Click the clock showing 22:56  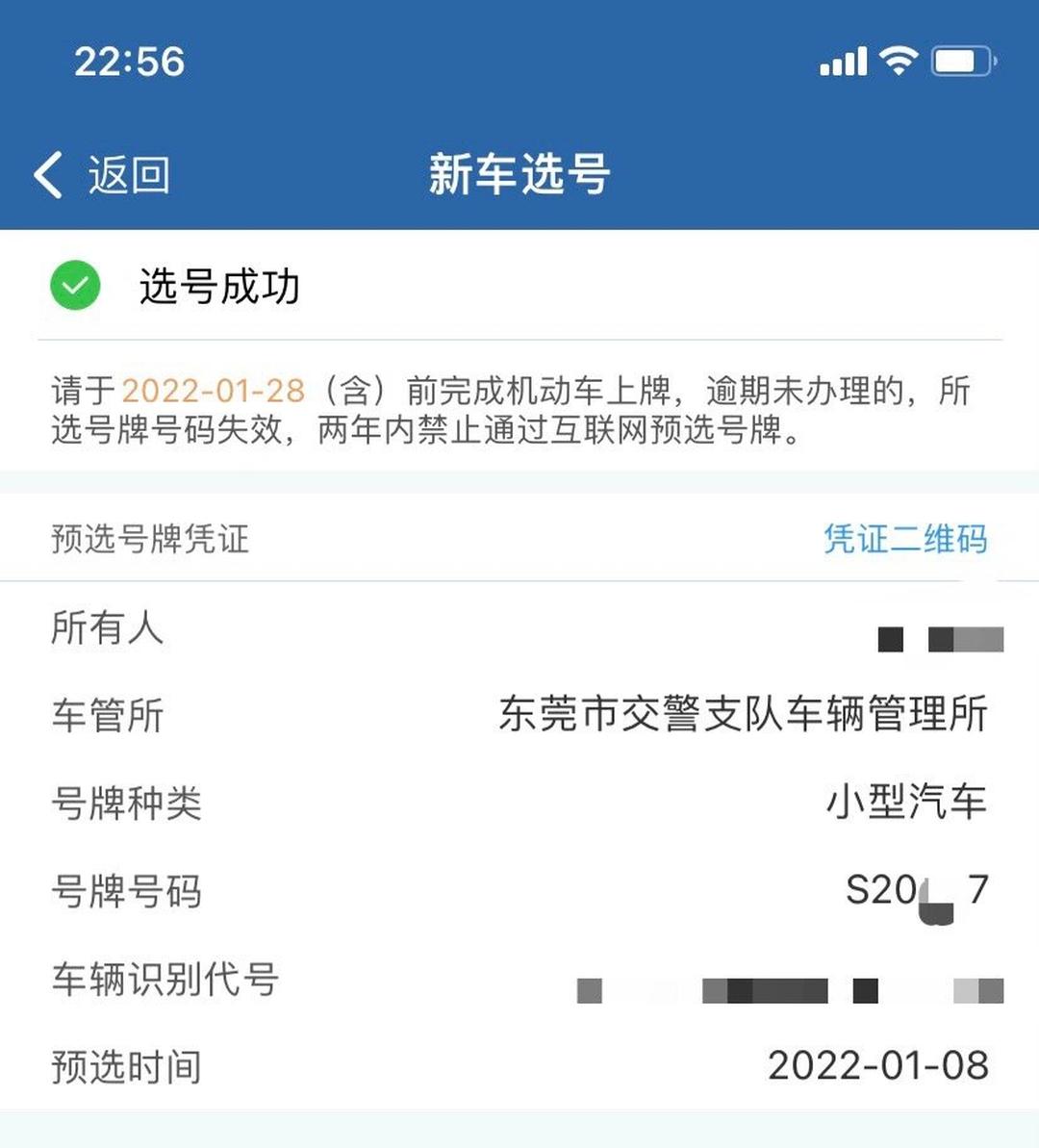coord(126,62)
